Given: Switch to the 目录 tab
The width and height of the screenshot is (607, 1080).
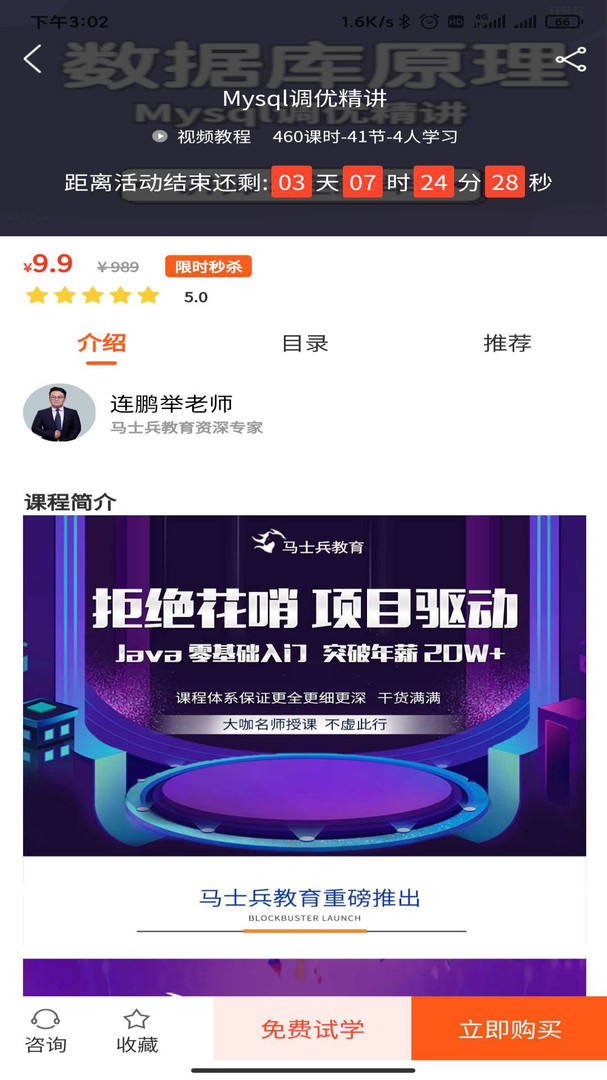Looking at the screenshot, I should click(x=305, y=343).
